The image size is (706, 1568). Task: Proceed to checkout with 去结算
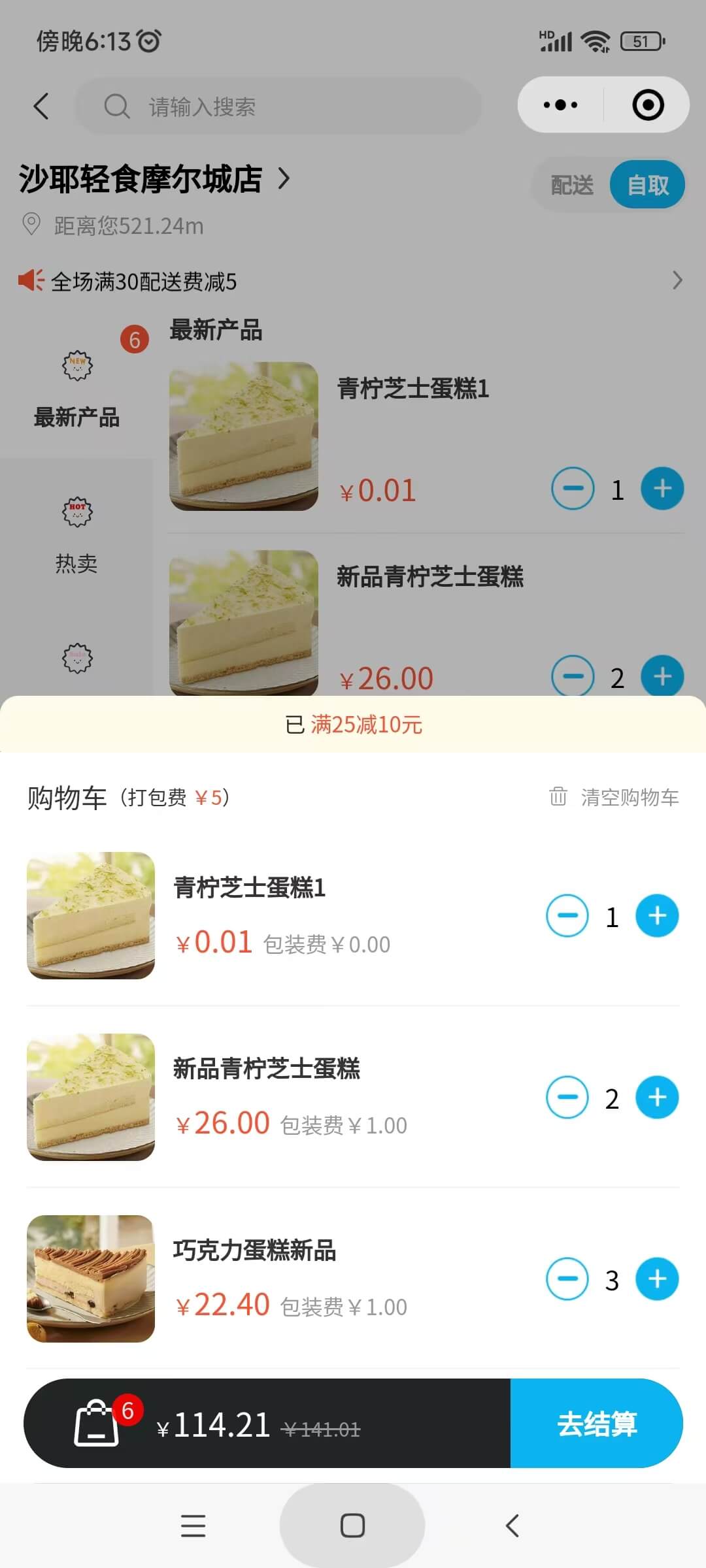click(x=596, y=1424)
